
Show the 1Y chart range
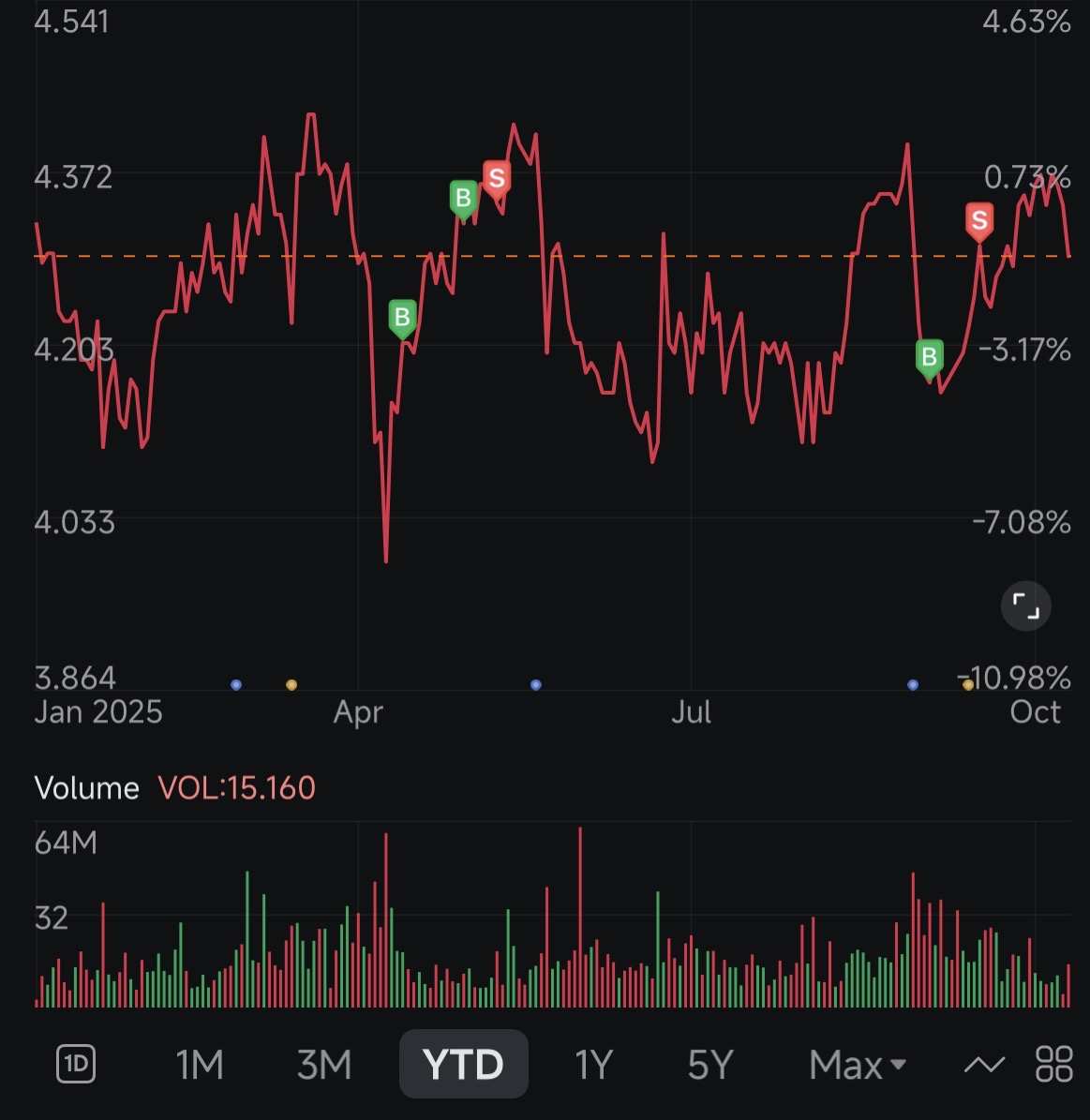[x=593, y=1065]
